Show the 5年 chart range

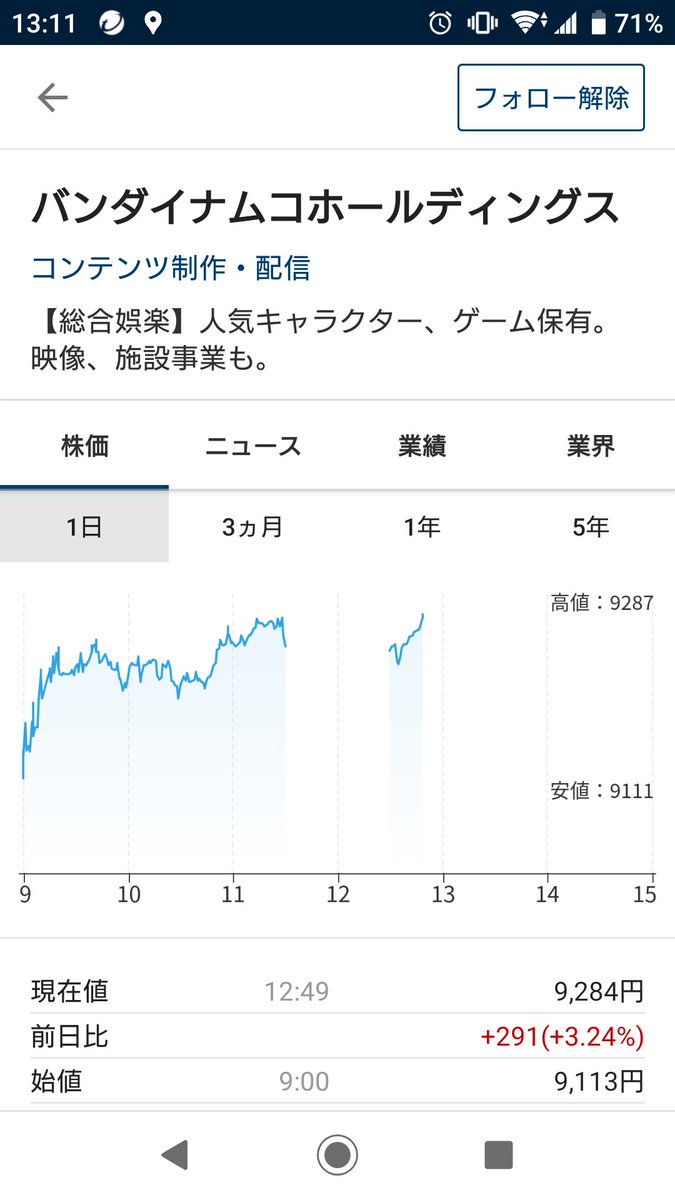(x=590, y=527)
